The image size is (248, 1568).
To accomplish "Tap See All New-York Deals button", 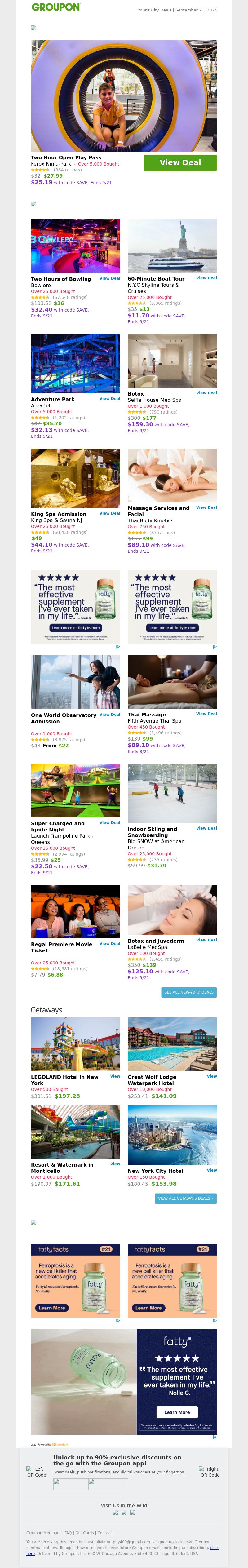I will (x=189, y=992).
